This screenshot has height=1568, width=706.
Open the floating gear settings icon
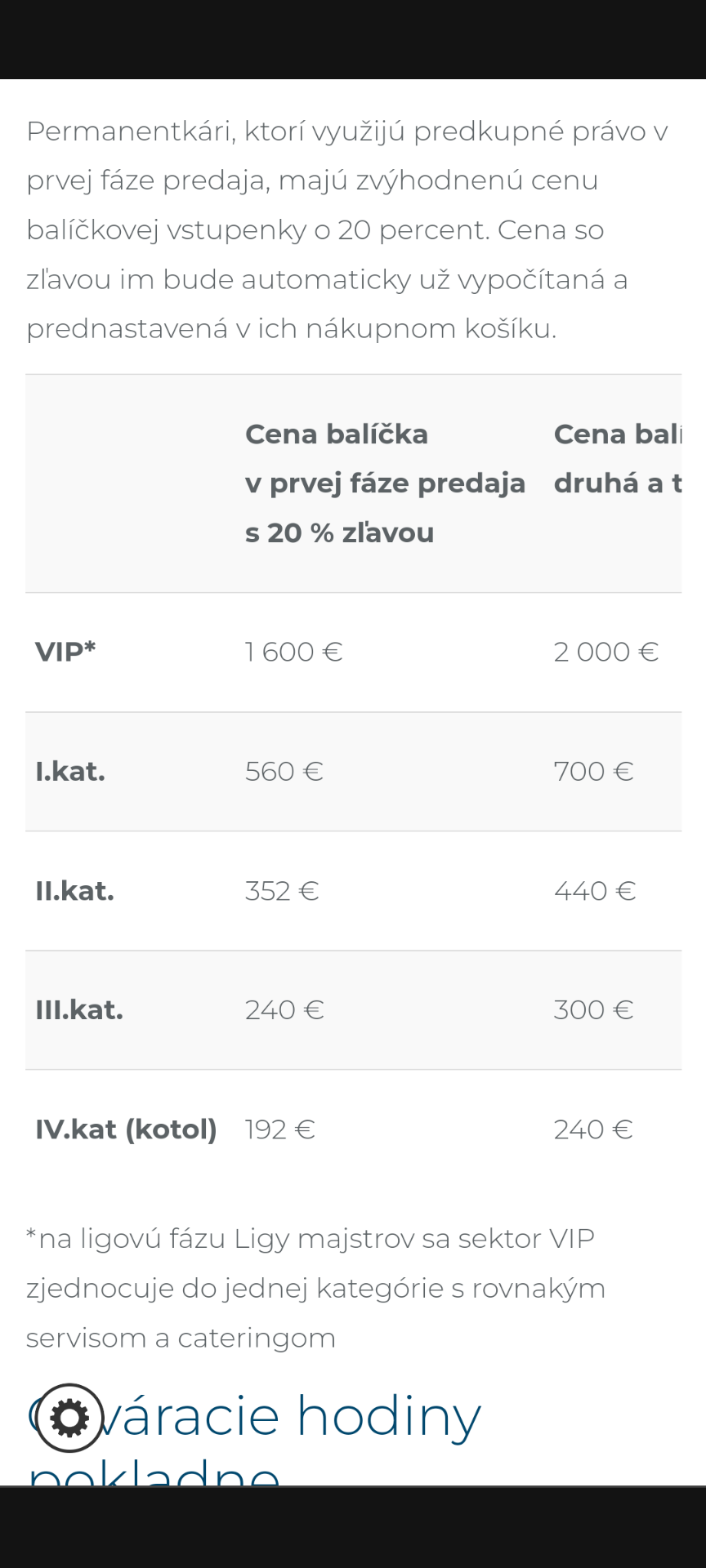69,1418
